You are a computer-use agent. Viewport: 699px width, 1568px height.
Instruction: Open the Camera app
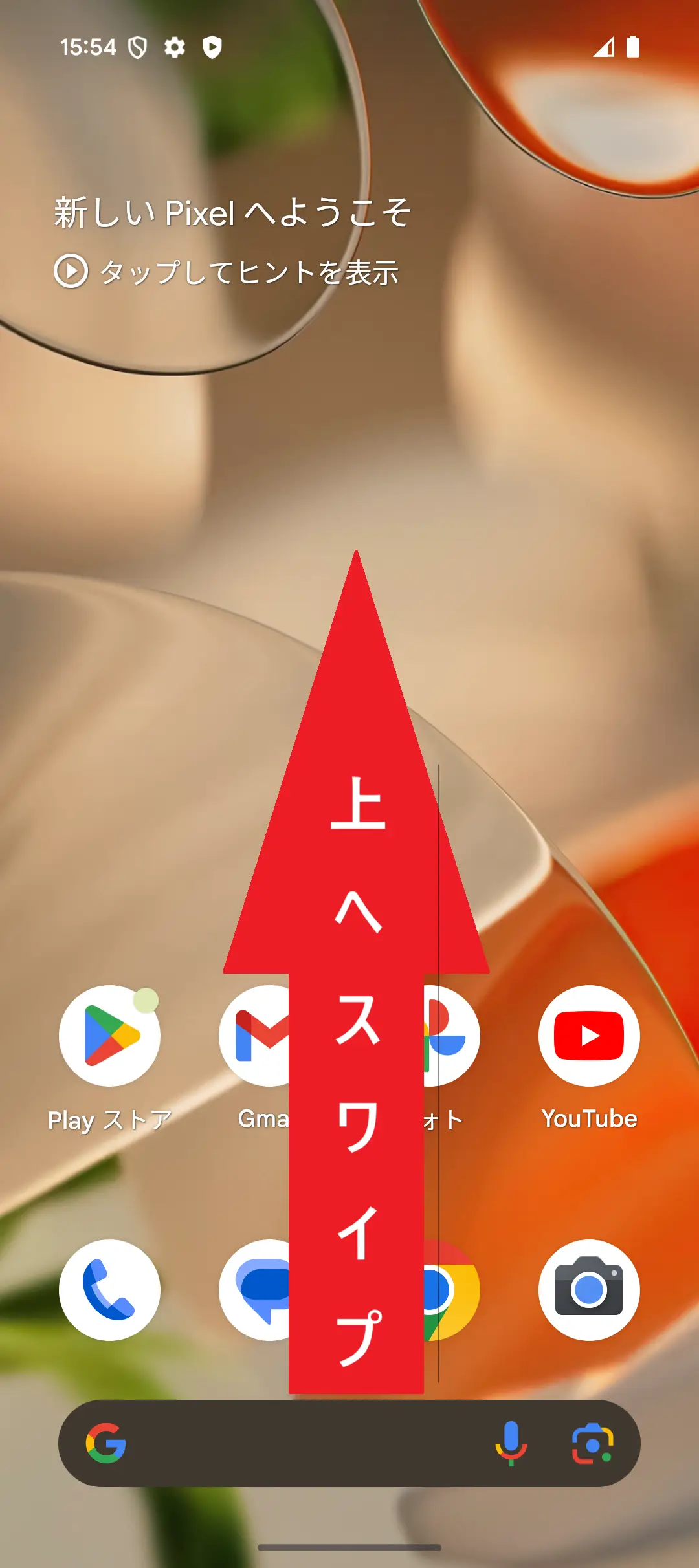590,1290
